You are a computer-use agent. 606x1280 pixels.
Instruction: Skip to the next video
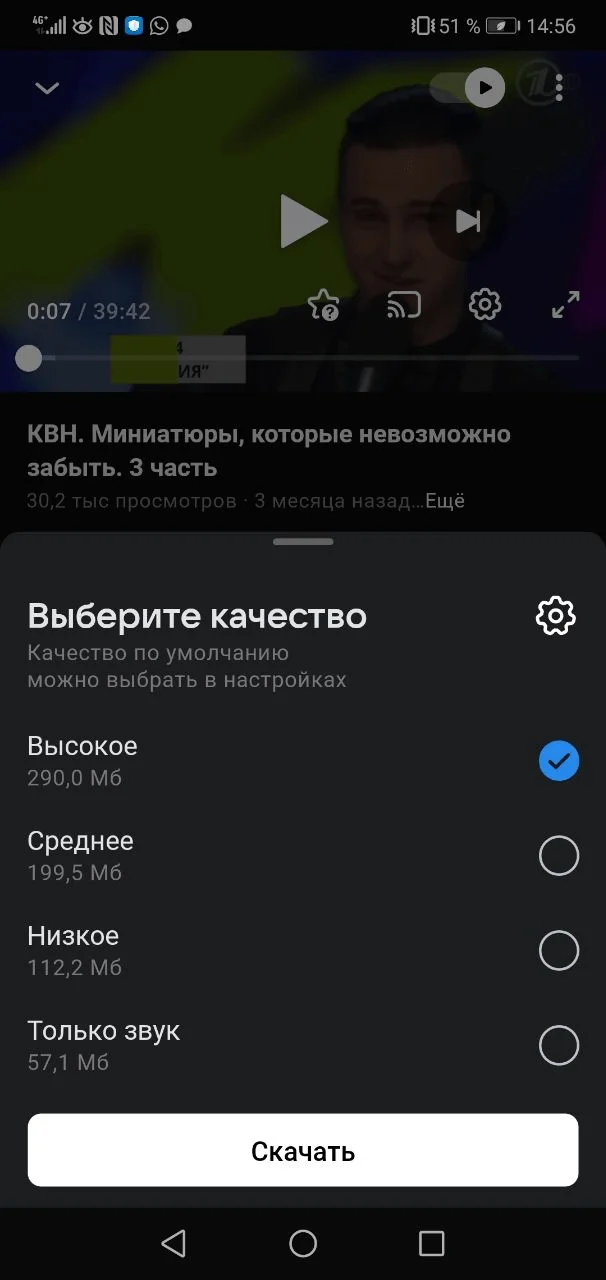tap(467, 221)
